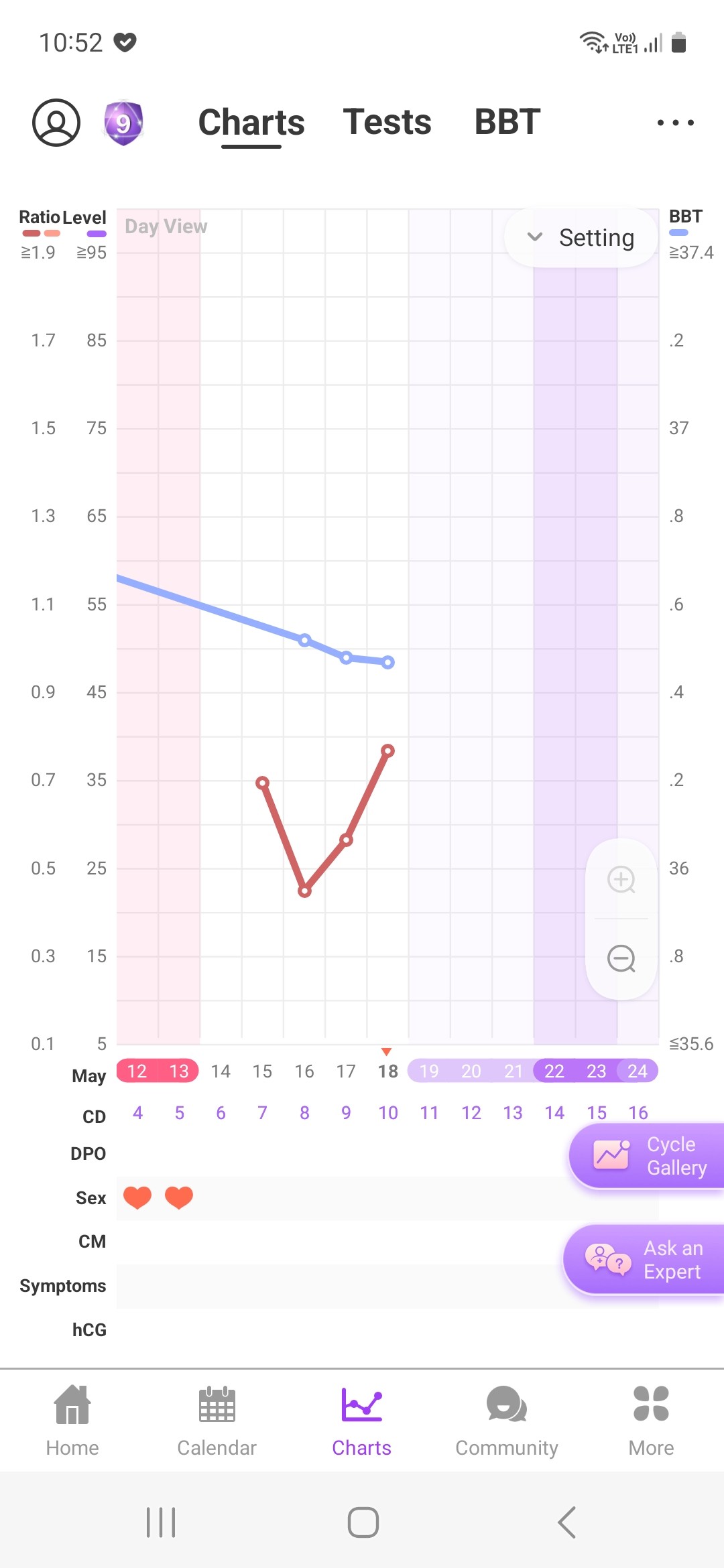
Task: Ask an Expert a question
Action: (x=645, y=1260)
